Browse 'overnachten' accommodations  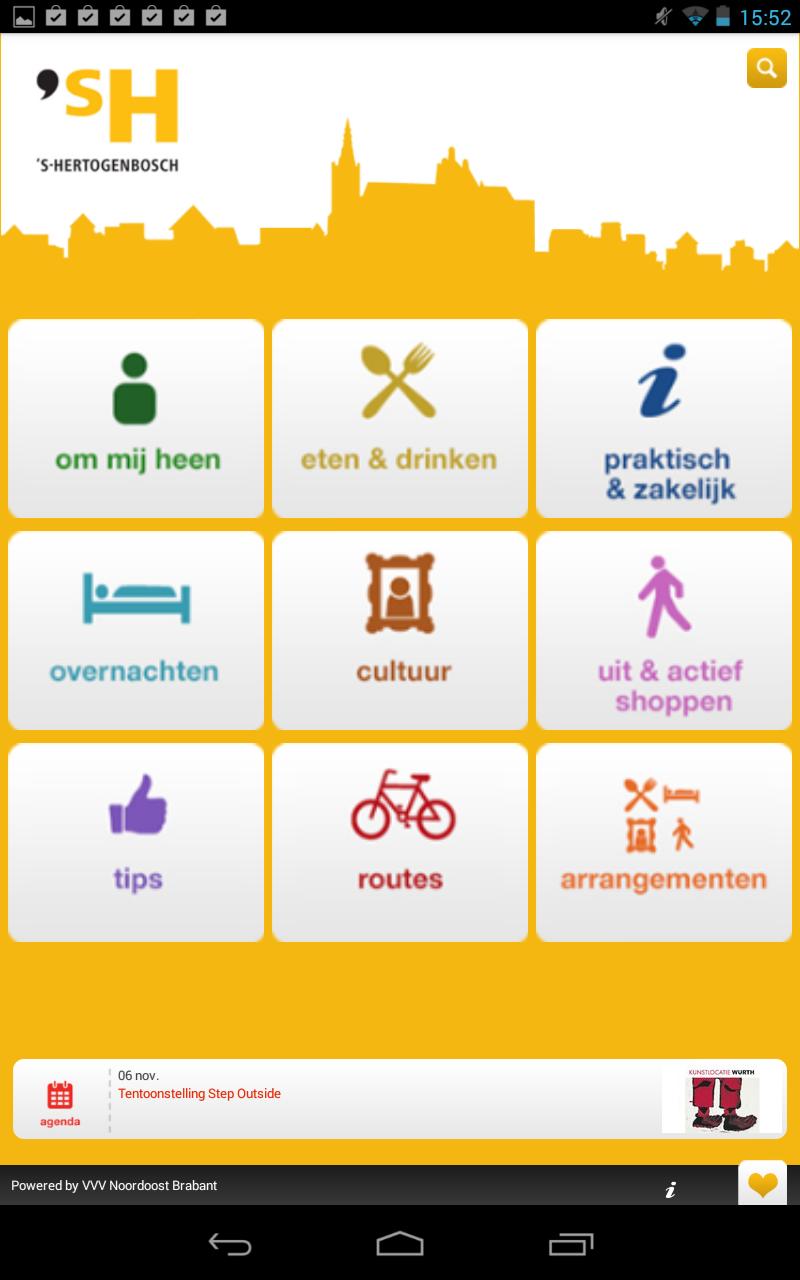pyautogui.click(x=136, y=630)
